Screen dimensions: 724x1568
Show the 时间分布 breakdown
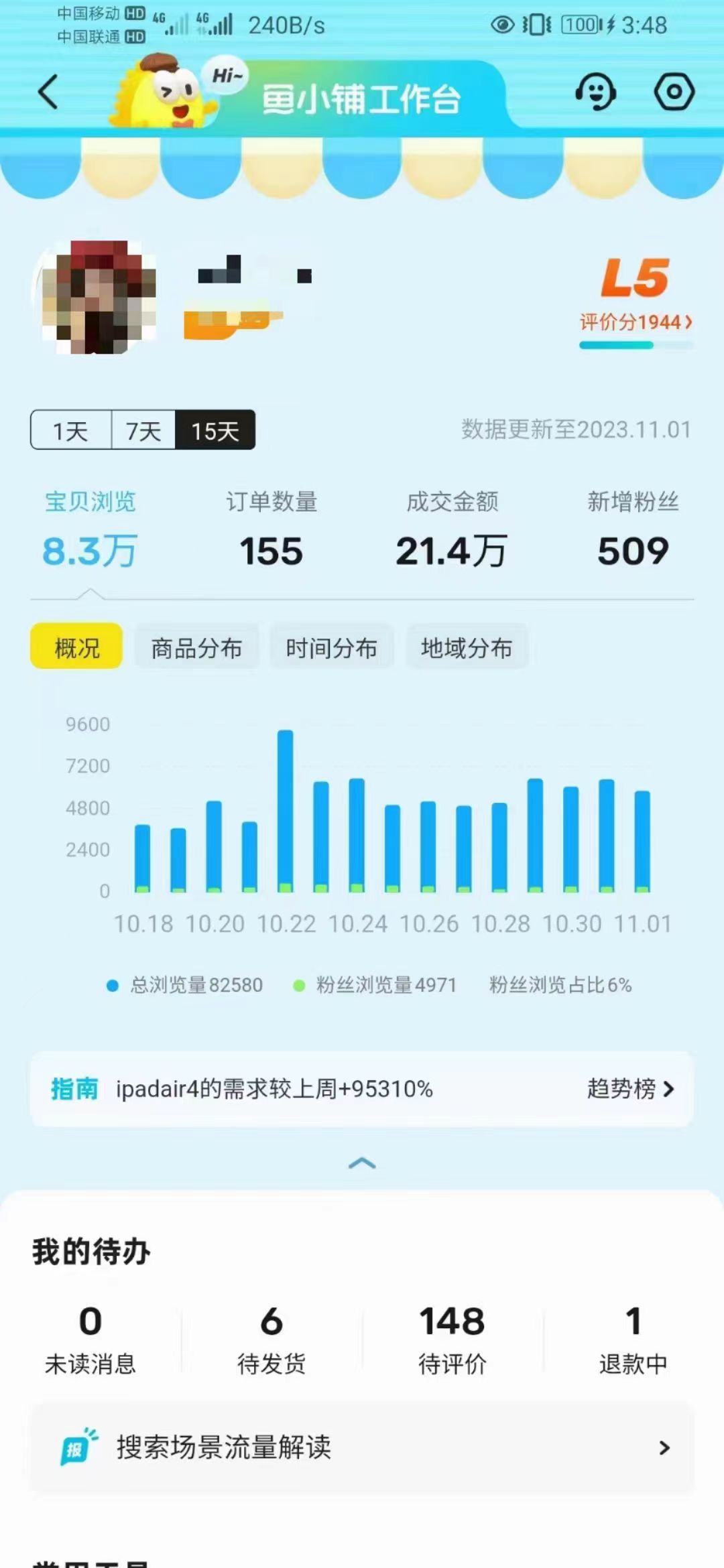pyautogui.click(x=331, y=647)
